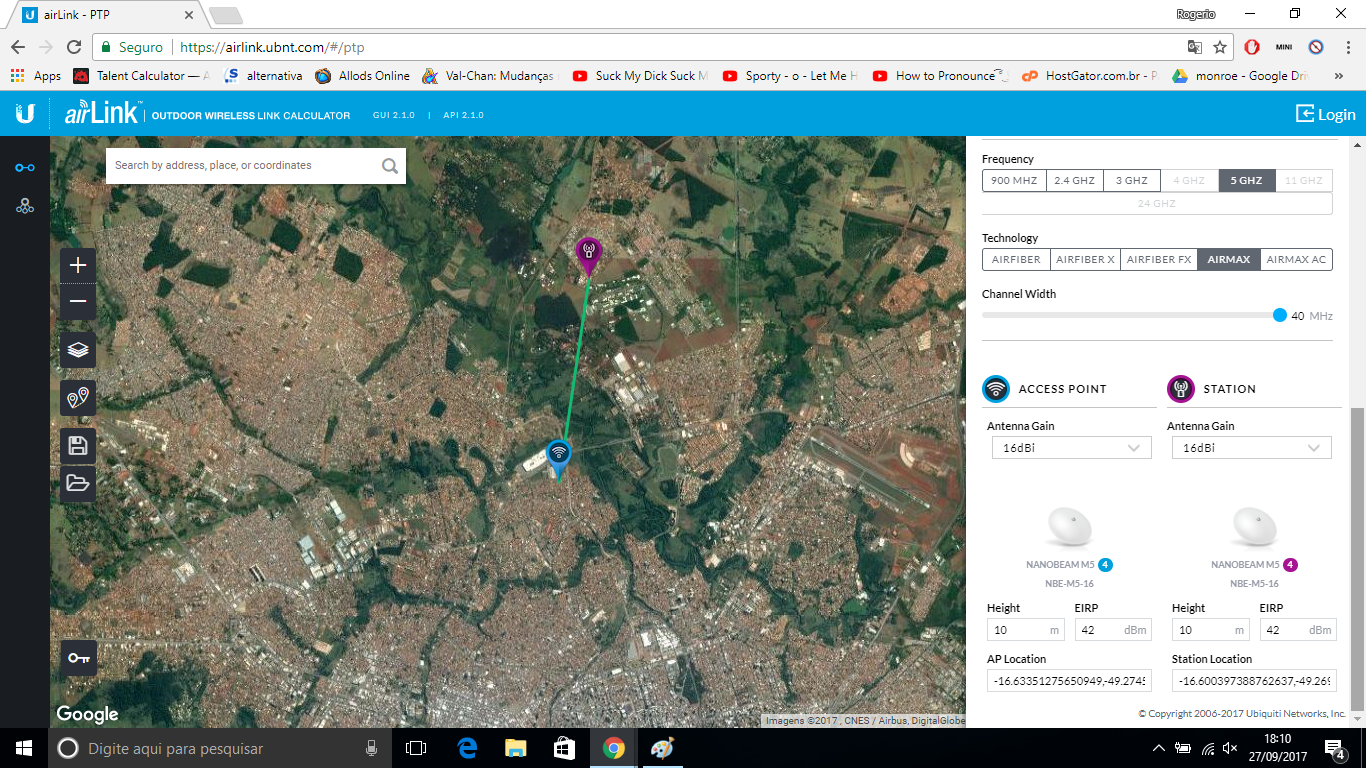Select the 900 MHZ frequency
The height and width of the screenshot is (768, 1366).
coord(1014,181)
